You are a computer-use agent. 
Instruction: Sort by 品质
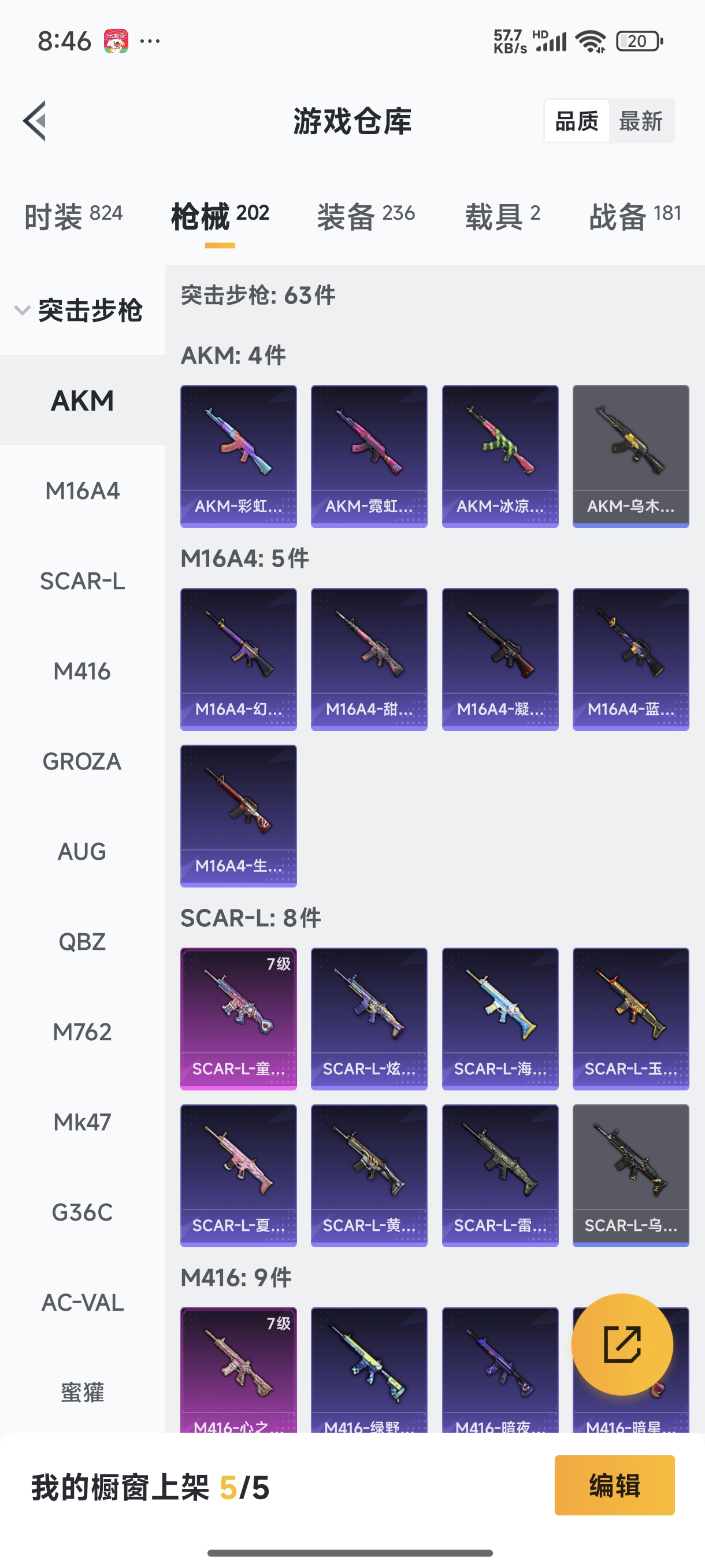pos(577,121)
